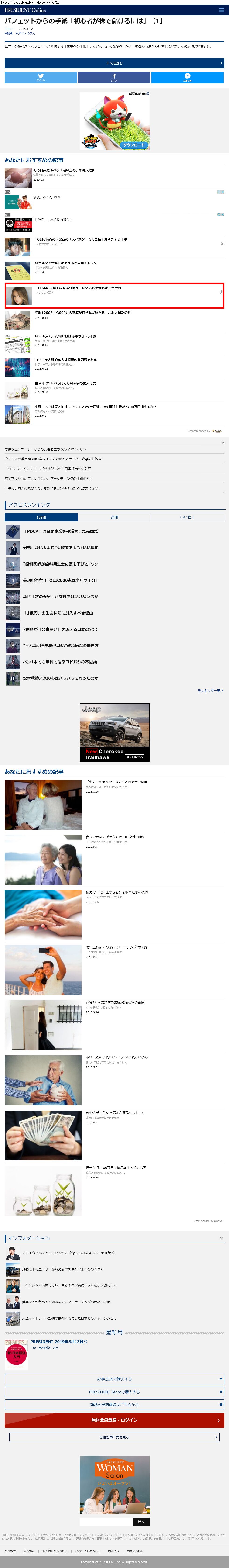
Task: Share via the Messenger button
Action: point(188,77)
